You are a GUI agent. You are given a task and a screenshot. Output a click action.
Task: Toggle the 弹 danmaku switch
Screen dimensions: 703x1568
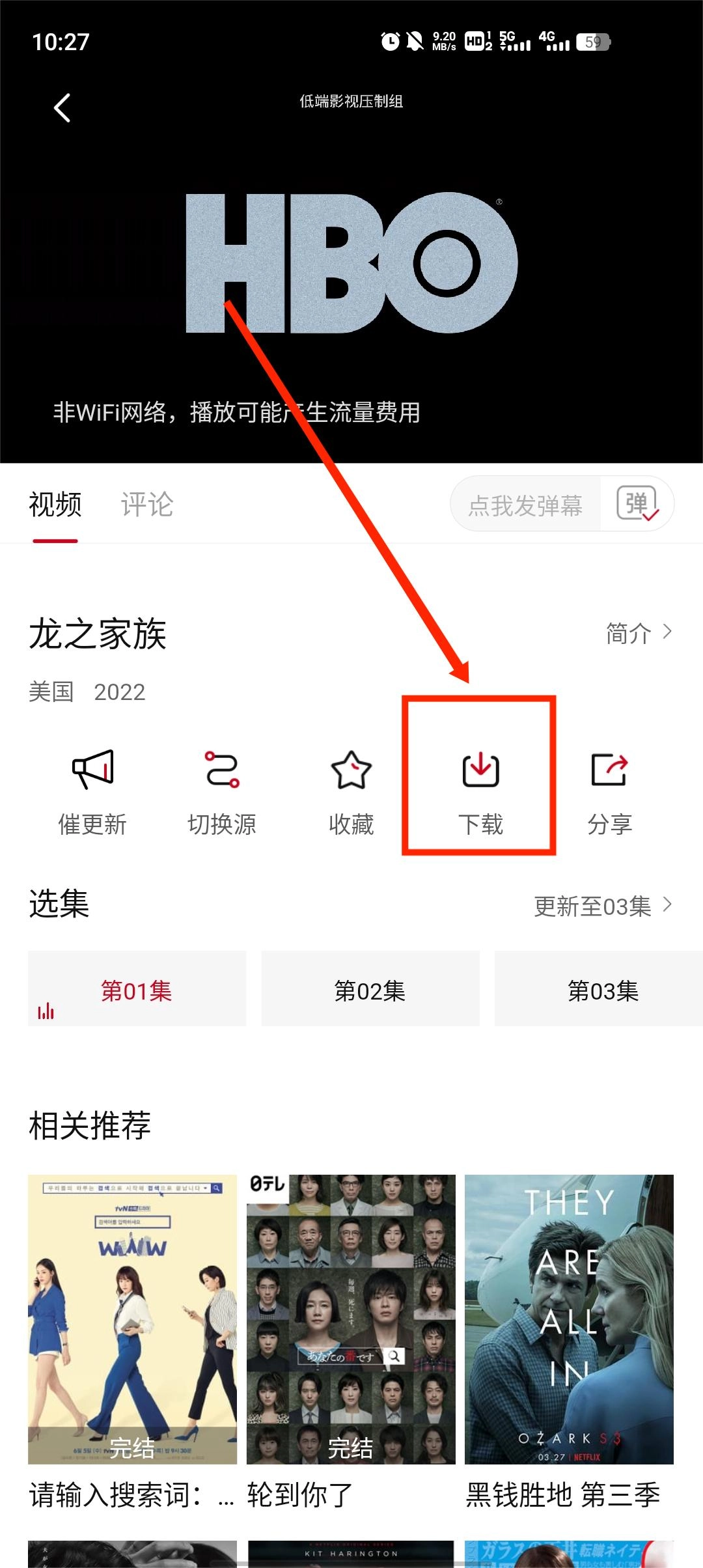coord(637,504)
